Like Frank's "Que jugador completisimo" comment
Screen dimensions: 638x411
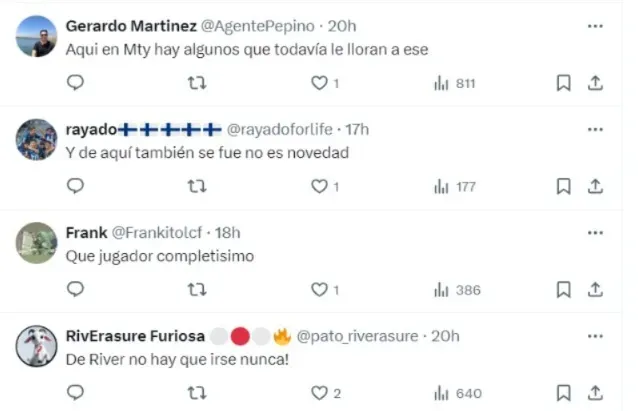[319, 289]
